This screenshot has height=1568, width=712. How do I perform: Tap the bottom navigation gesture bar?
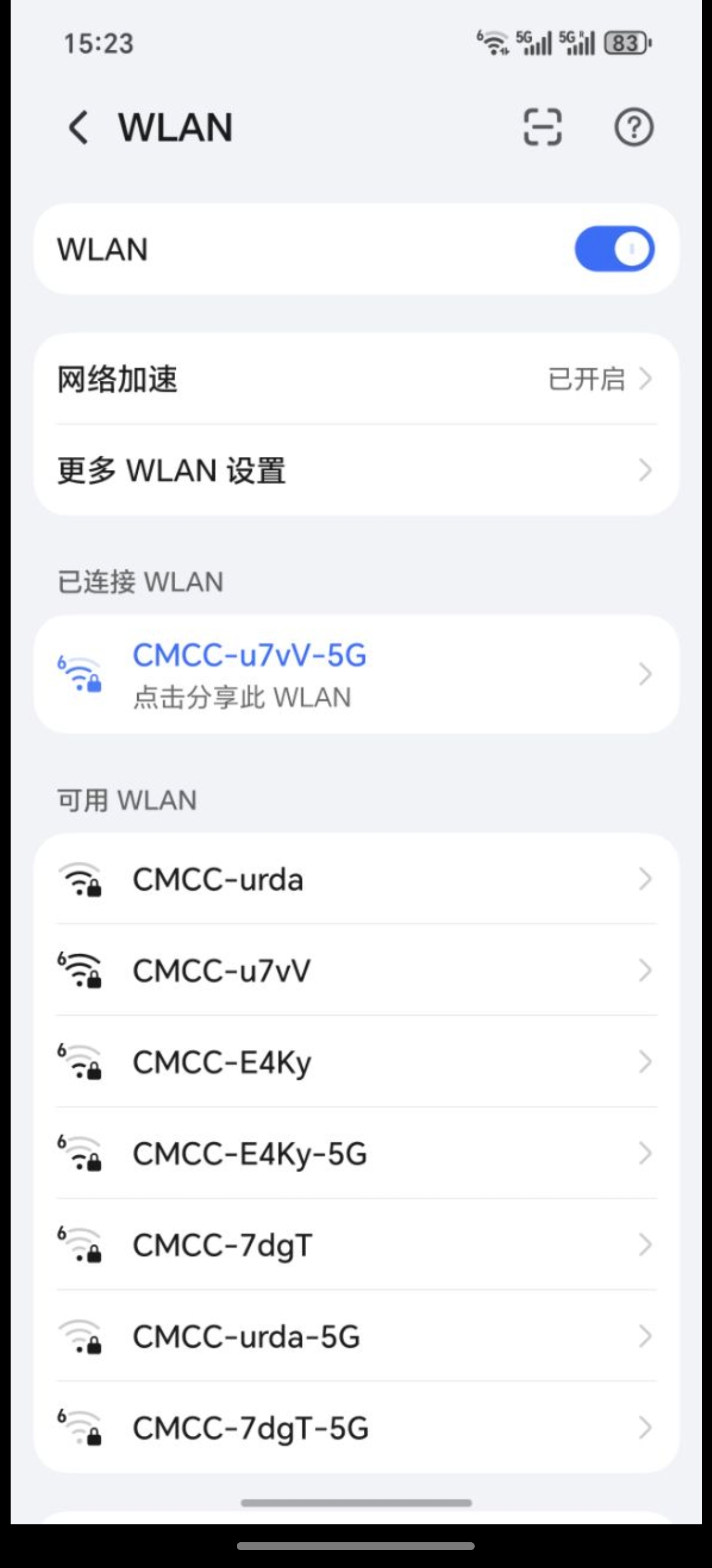point(356,1546)
